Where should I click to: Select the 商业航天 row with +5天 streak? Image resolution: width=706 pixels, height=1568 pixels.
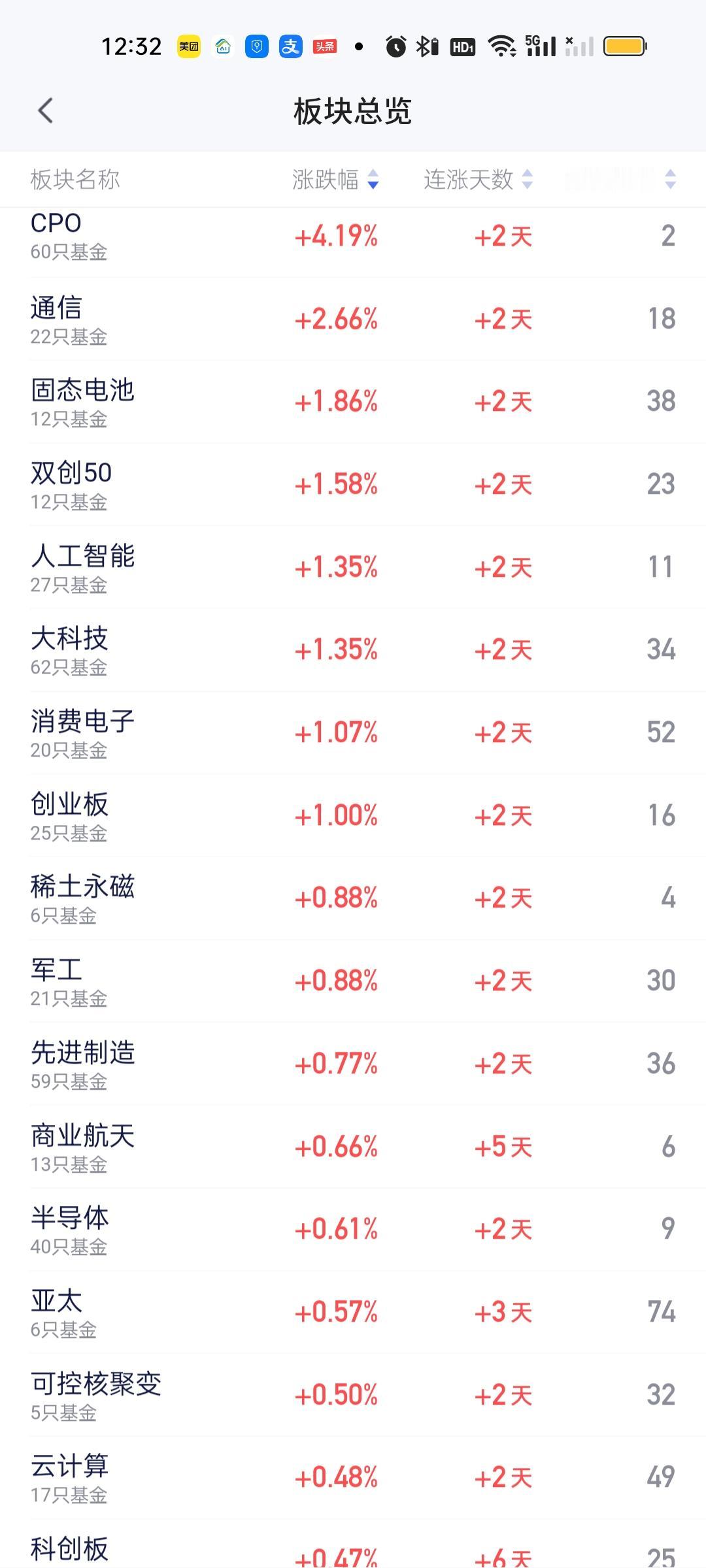(353, 1146)
